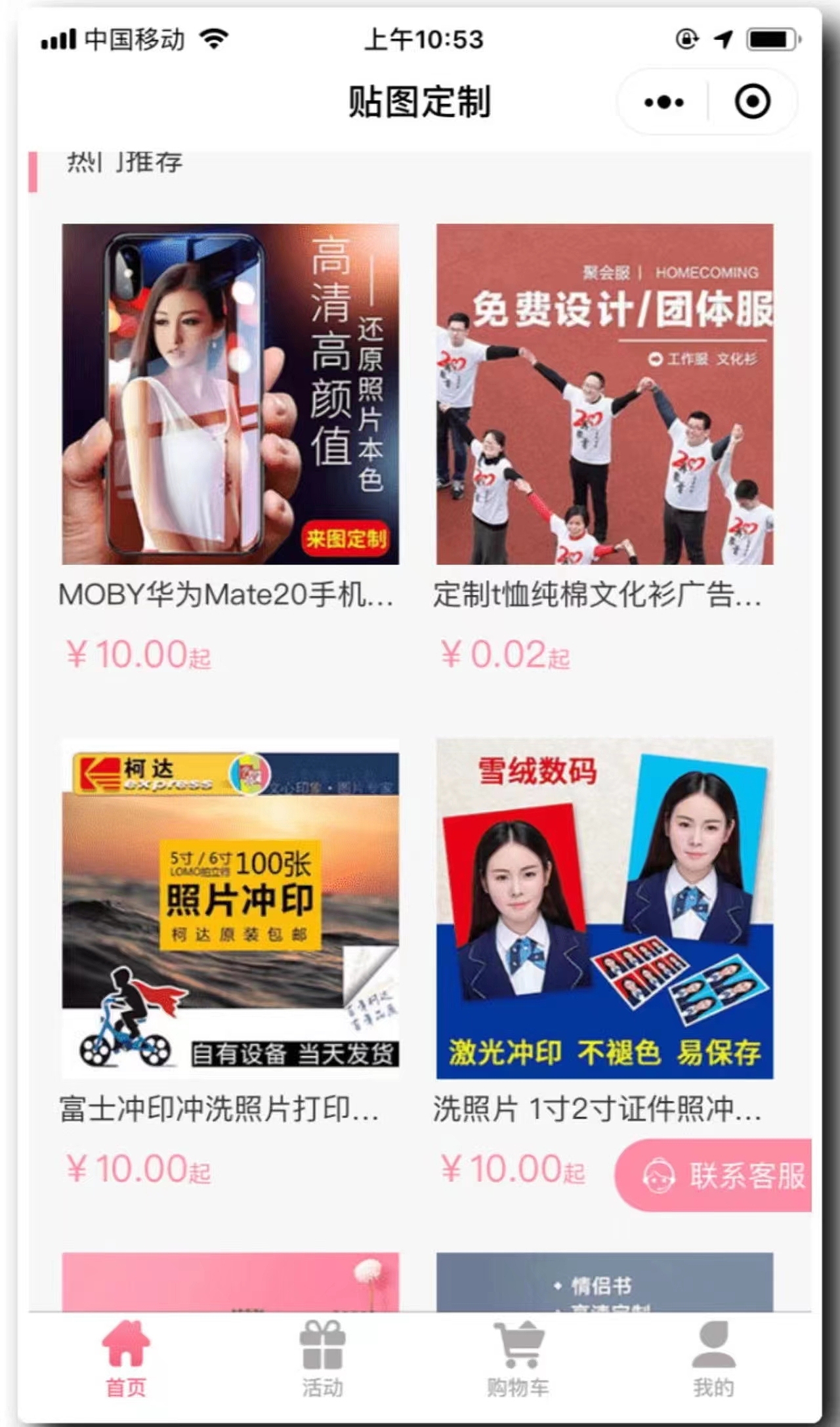
Task: Open the 富士冲印冲洗照片打印 product card
Action: (x=230, y=908)
